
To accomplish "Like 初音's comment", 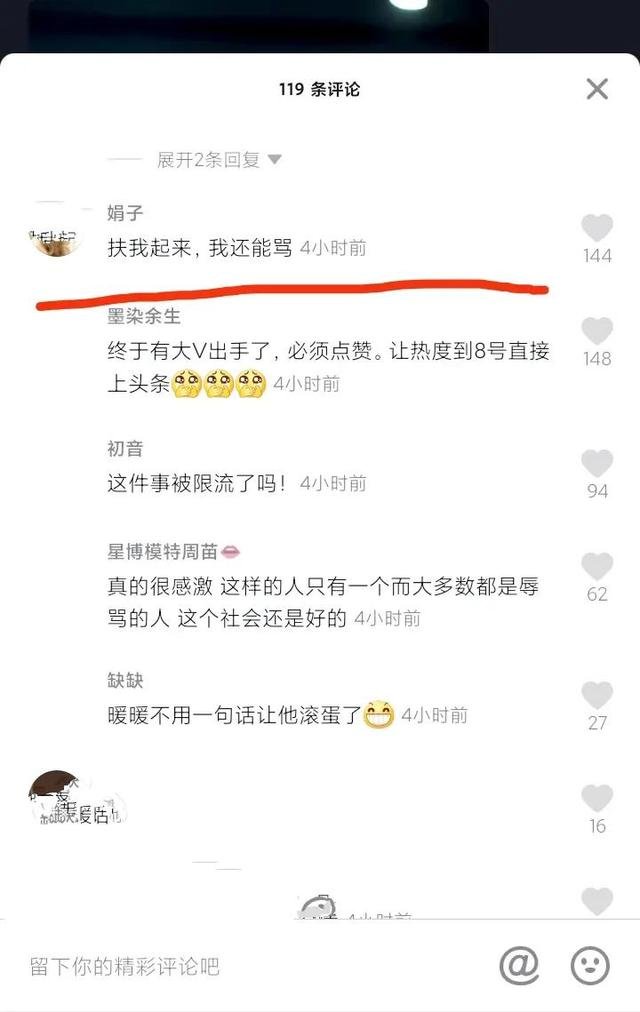I will pos(597,463).
